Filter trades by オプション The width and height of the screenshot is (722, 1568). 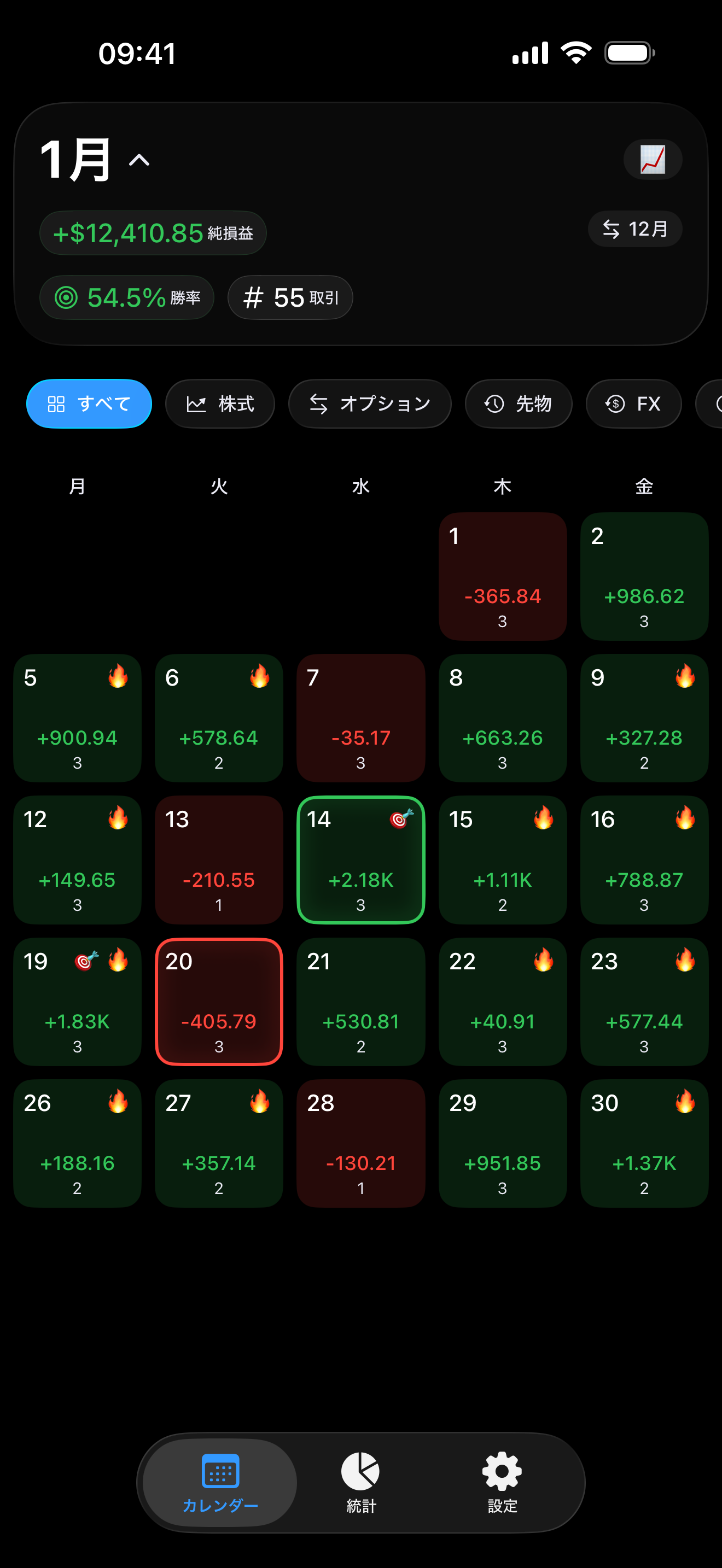[370, 403]
